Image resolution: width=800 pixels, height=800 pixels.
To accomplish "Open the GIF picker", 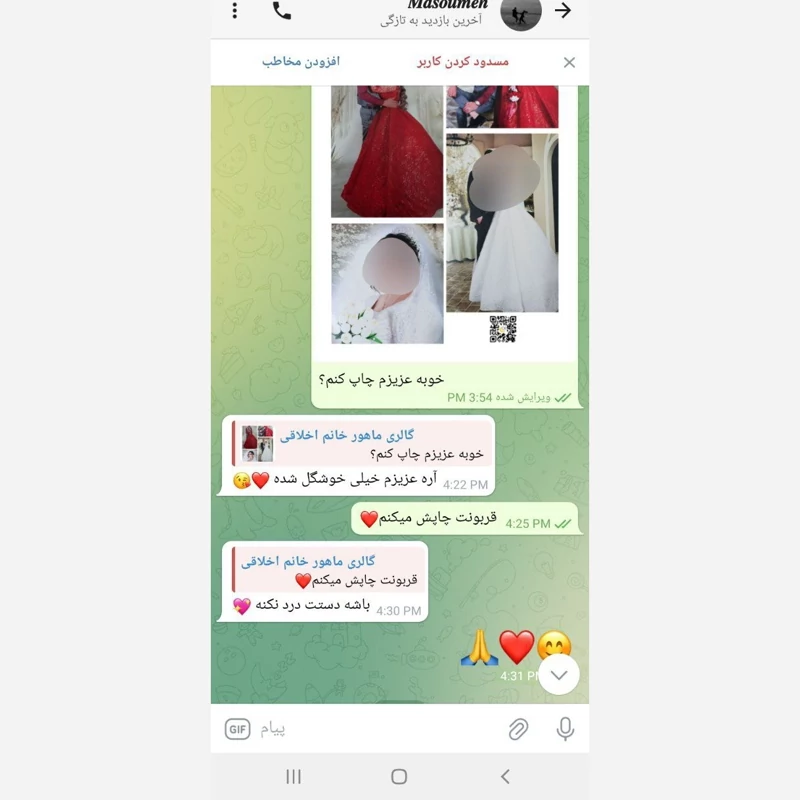I will 237,729.
